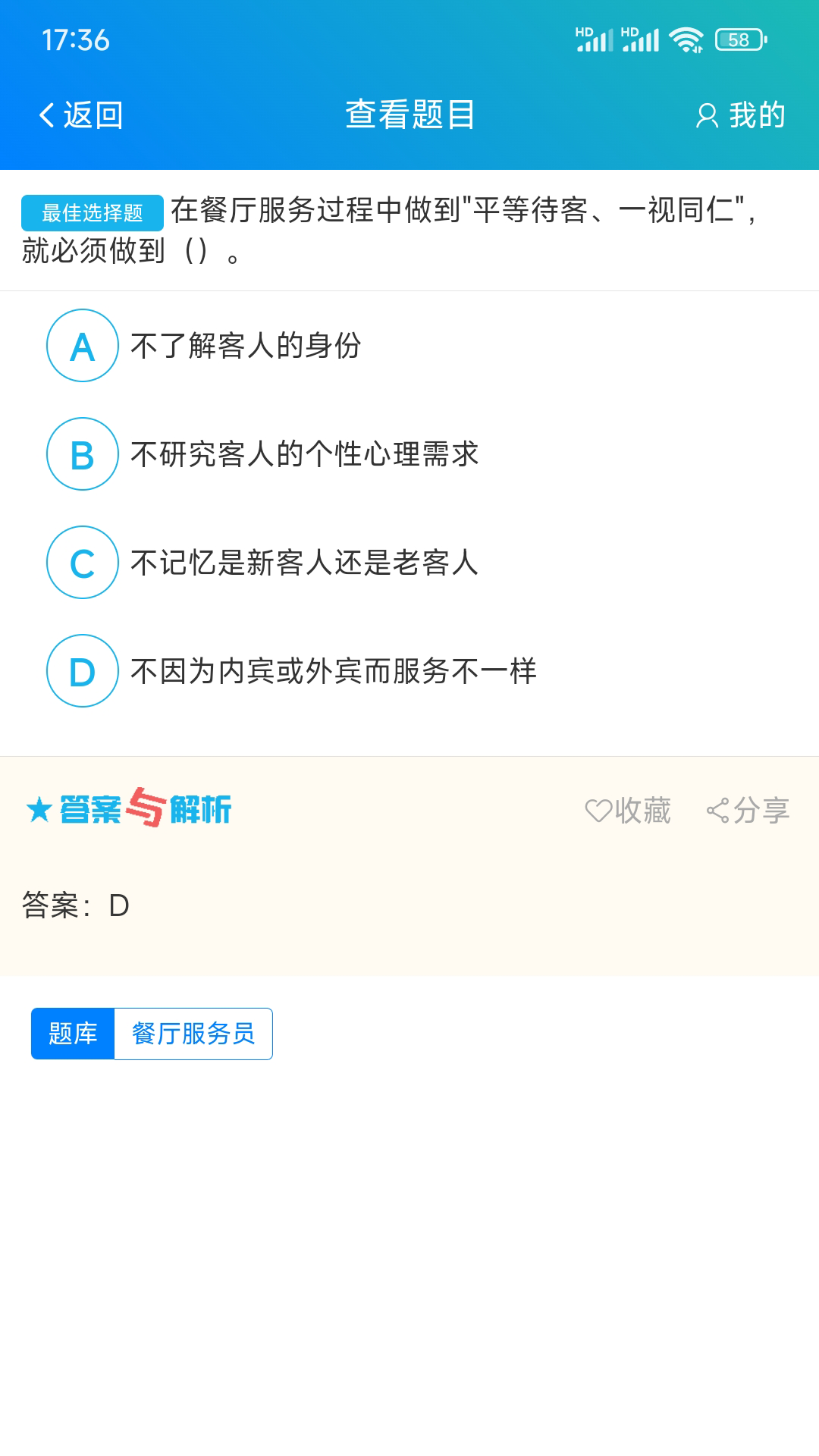819x1456 pixels.
Task: Go back with the 返回 button
Action: [81, 115]
